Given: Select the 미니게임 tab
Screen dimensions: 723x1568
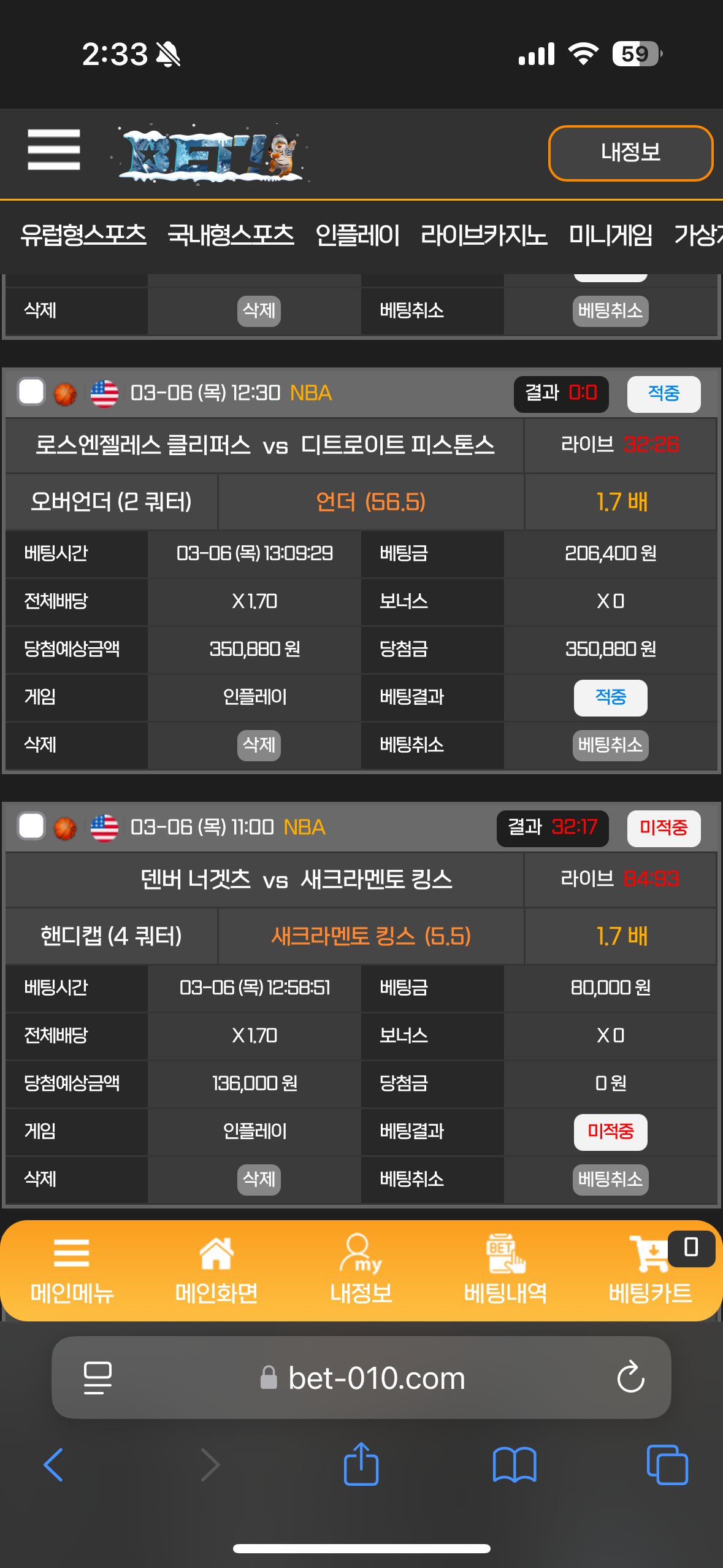Looking at the screenshot, I should (610, 236).
